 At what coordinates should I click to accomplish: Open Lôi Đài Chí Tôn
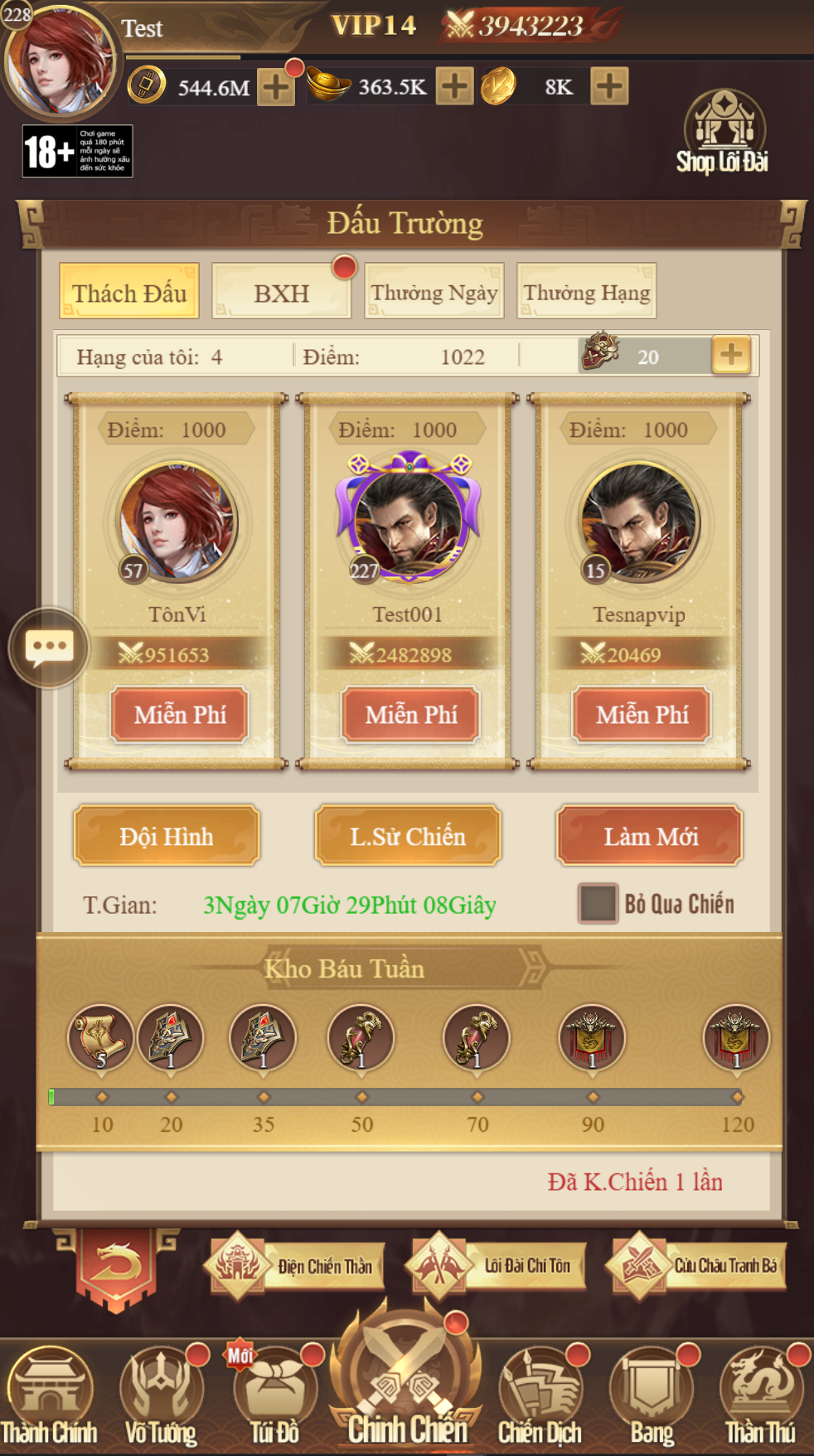point(496,1266)
